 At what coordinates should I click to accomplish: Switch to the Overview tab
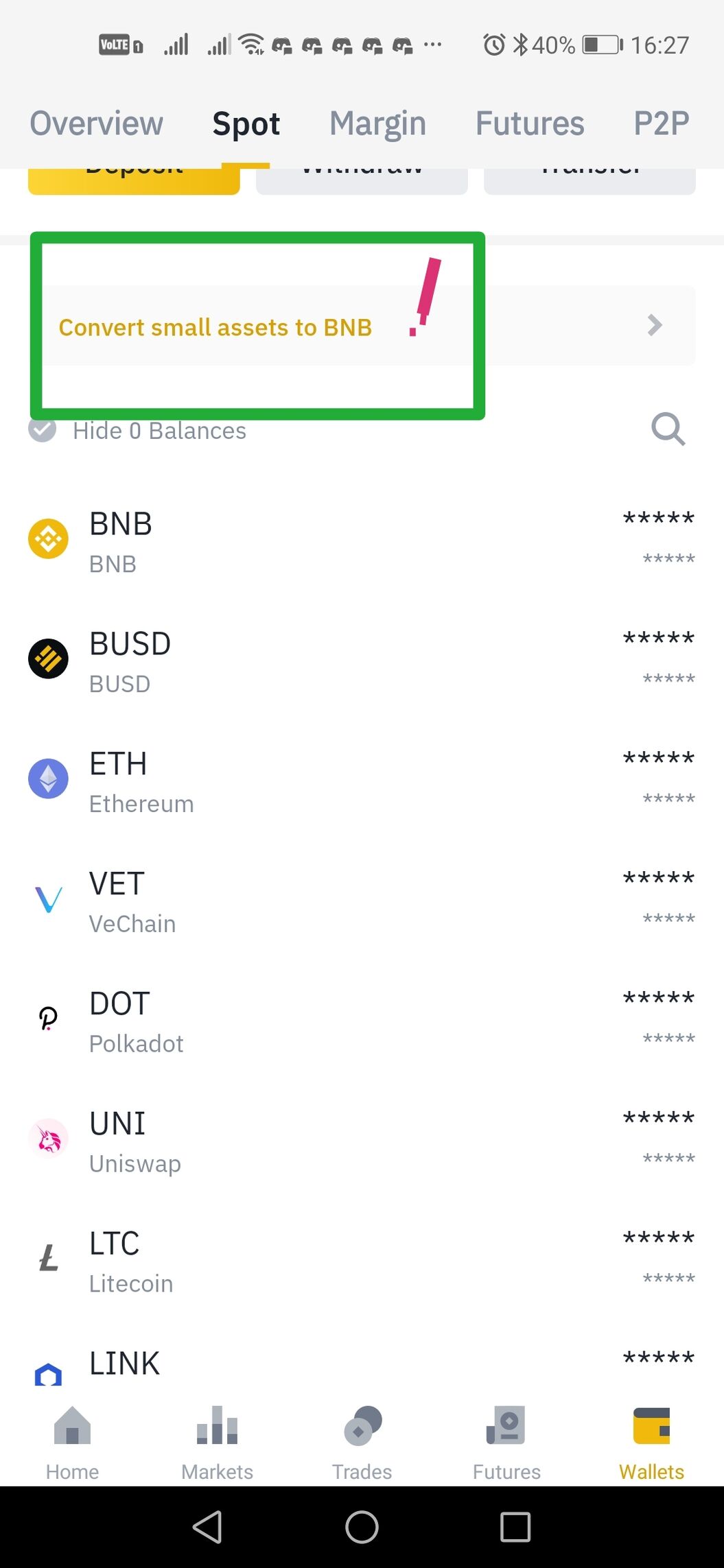click(x=97, y=123)
